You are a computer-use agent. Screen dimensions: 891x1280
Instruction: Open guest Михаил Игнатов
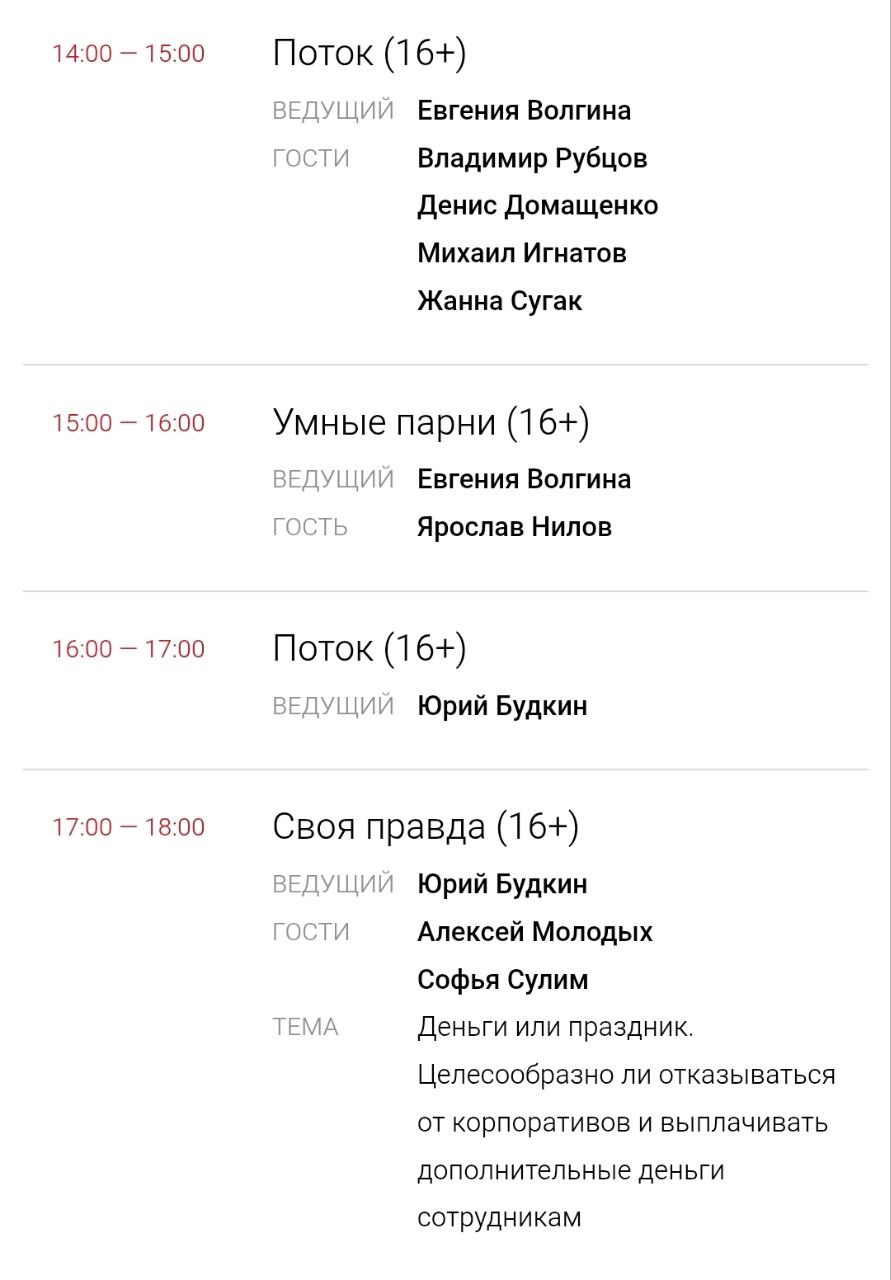521,253
